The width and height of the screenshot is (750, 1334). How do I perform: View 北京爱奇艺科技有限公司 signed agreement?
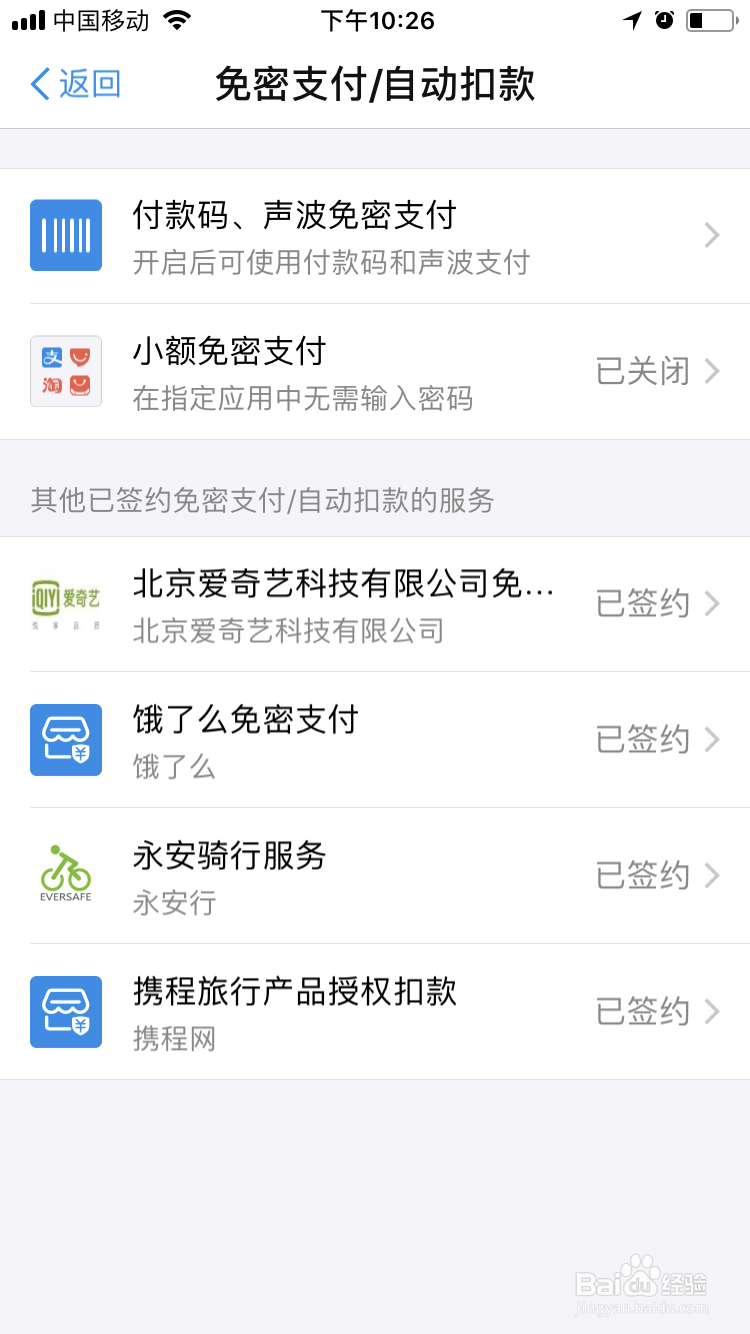(x=375, y=604)
